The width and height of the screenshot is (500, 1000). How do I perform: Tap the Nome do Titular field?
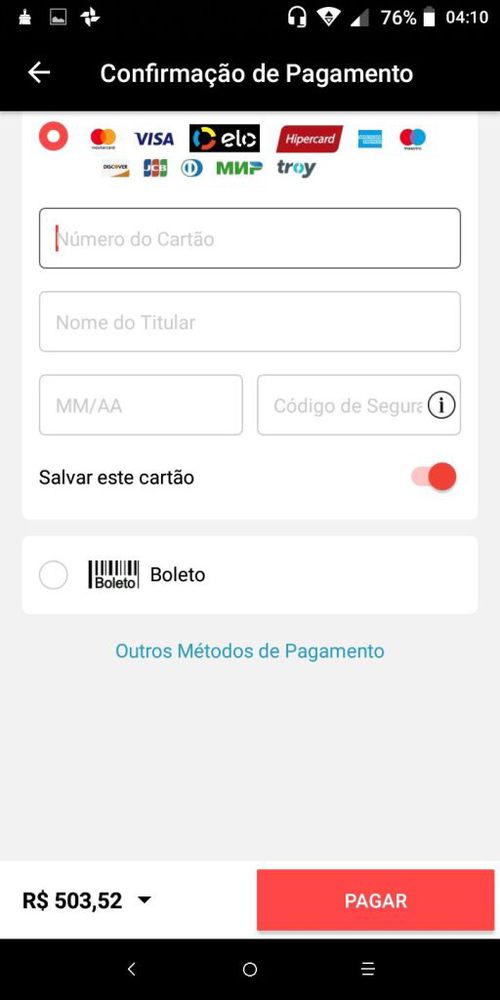[250, 321]
